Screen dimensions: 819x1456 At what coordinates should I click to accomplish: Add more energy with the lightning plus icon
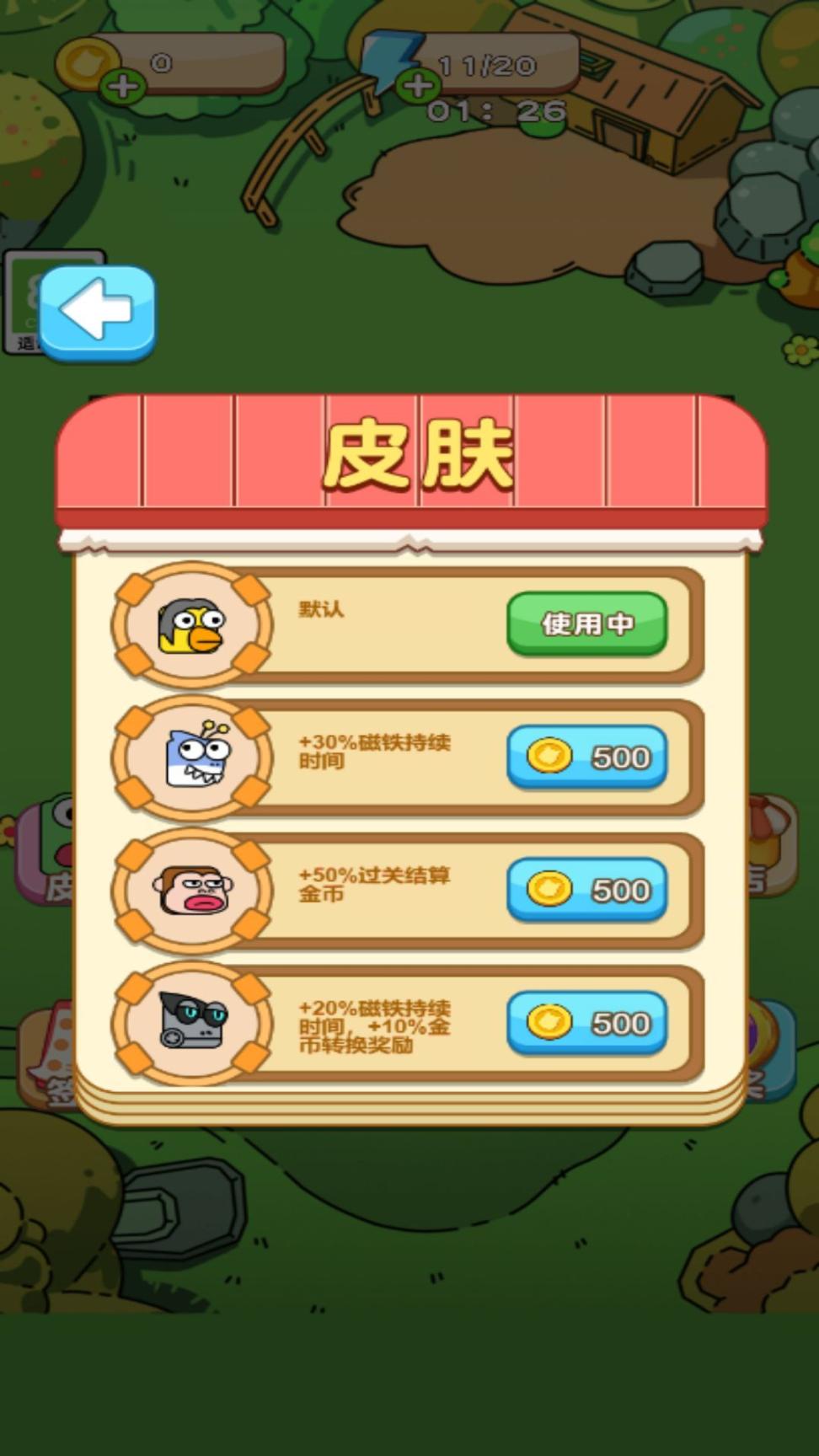pyautogui.click(x=417, y=85)
